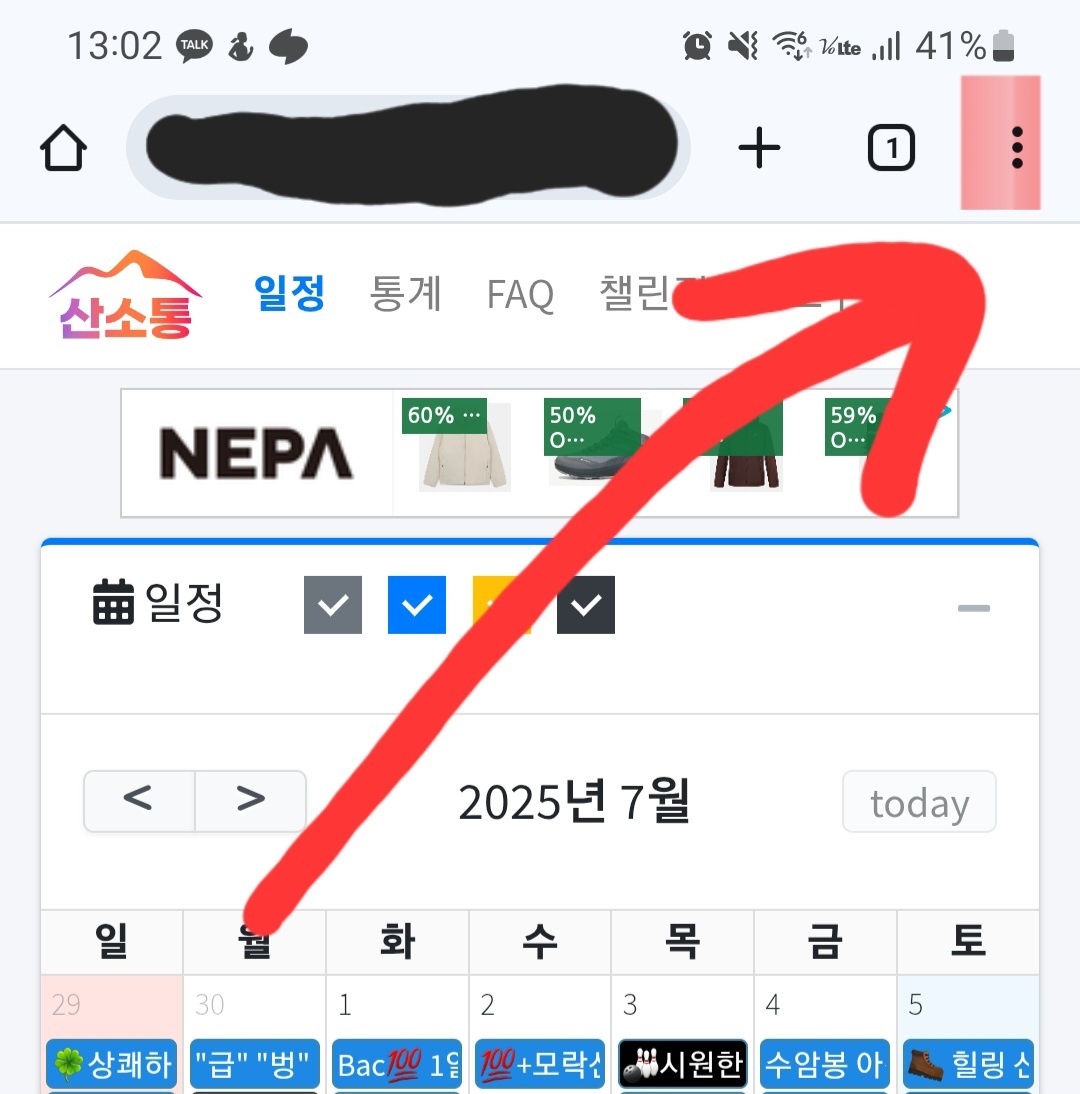The image size is (1080, 1094).
Task: Collapse the 일정 panel with the minus icon
Action: tap(973, 608)
